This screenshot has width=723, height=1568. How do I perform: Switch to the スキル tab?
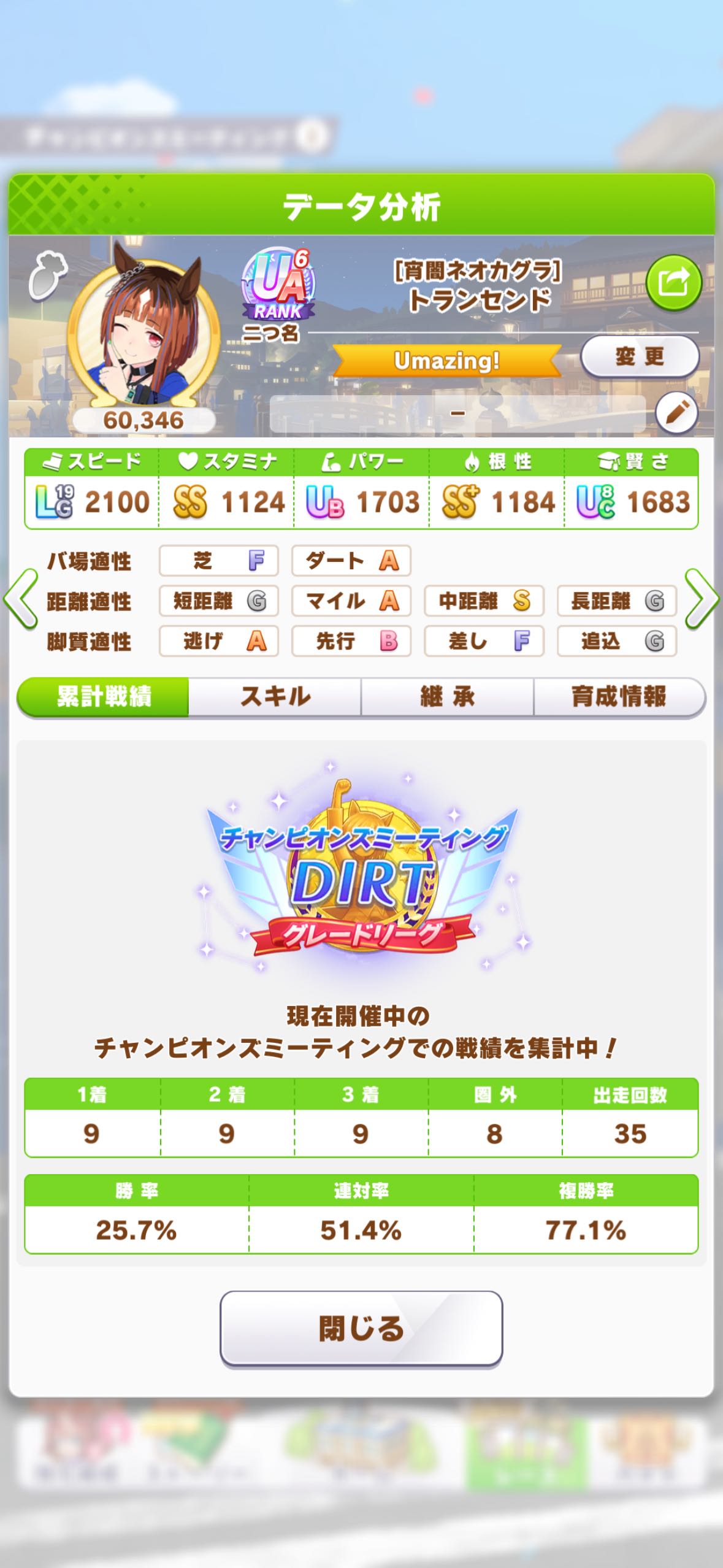[275, 697]
